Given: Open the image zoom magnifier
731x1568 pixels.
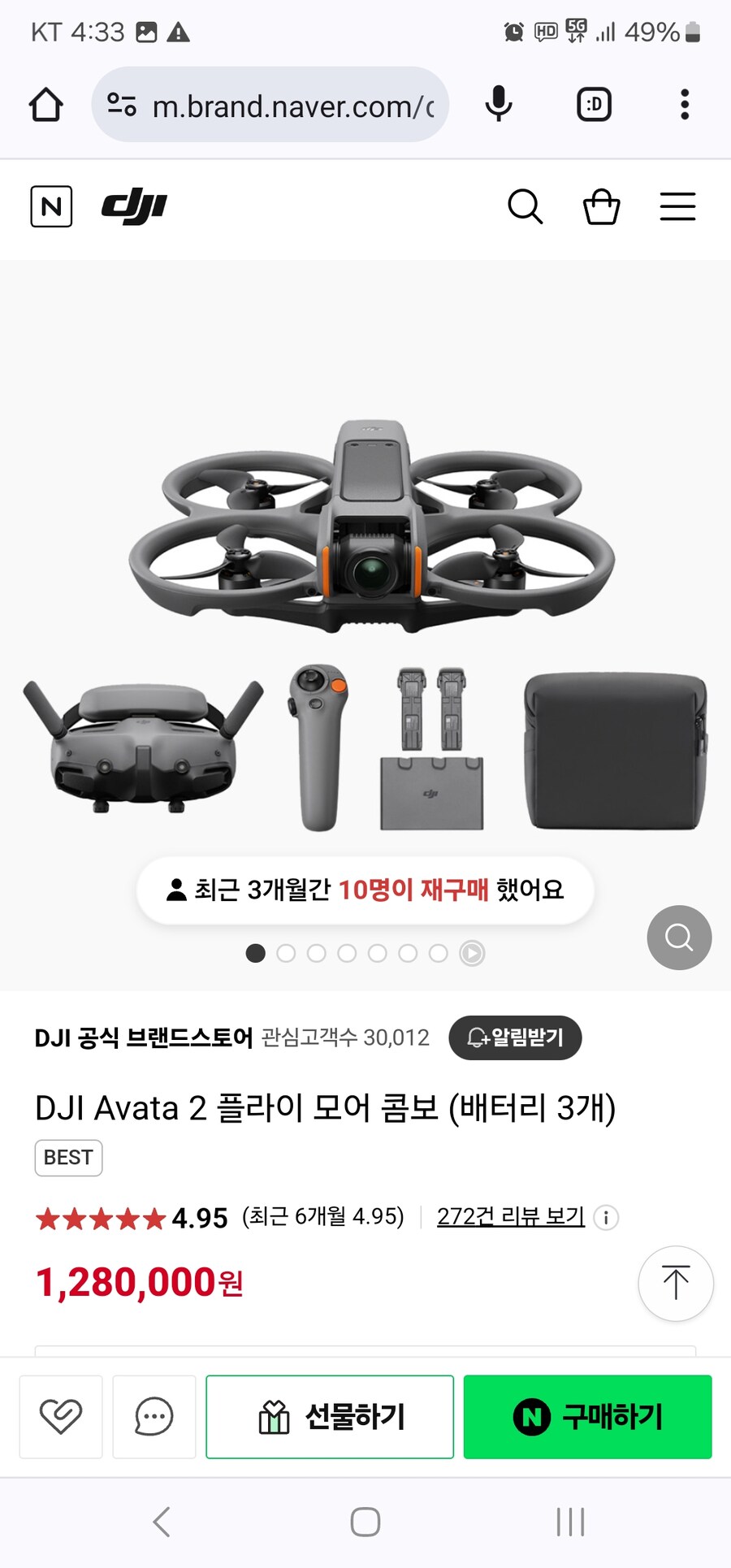Looking at the screenshot, I should click(x=678, y=938).
